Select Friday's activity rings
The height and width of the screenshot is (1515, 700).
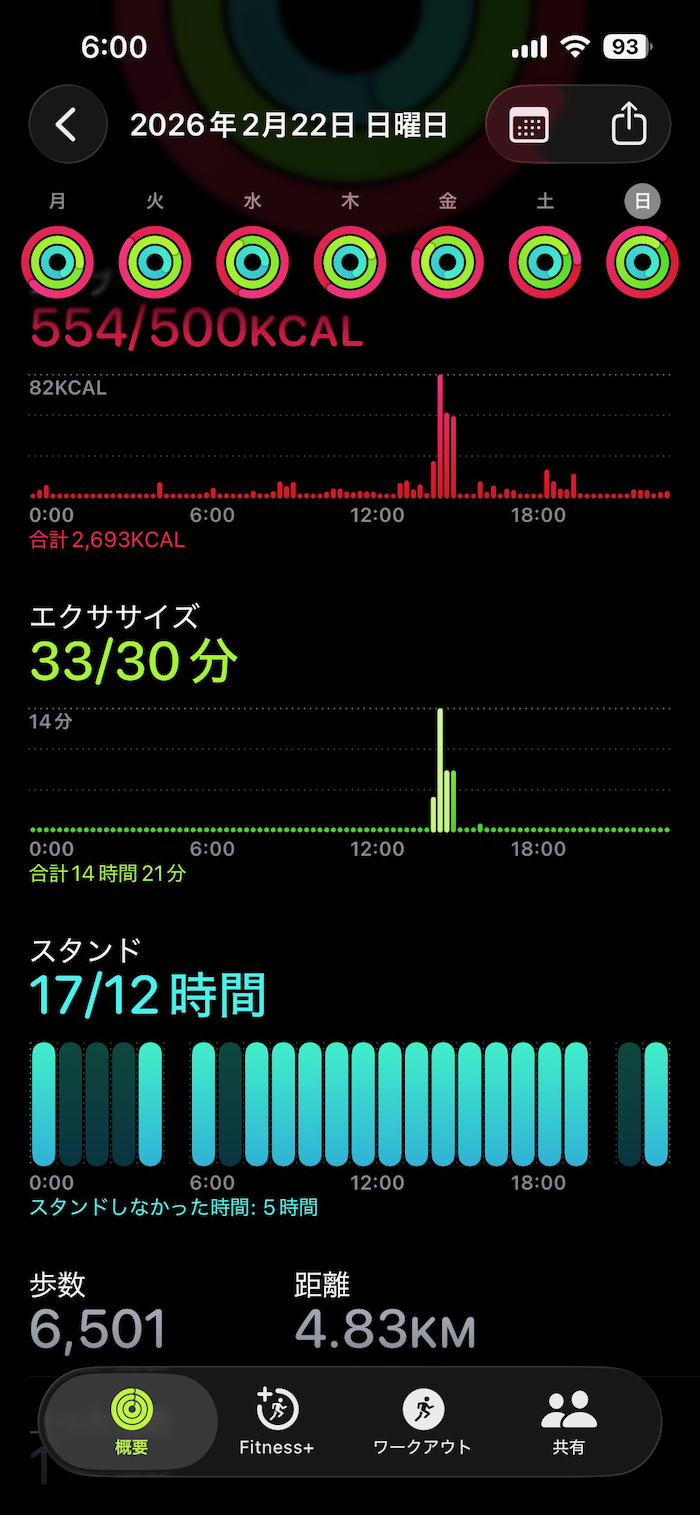coord(447,262)
